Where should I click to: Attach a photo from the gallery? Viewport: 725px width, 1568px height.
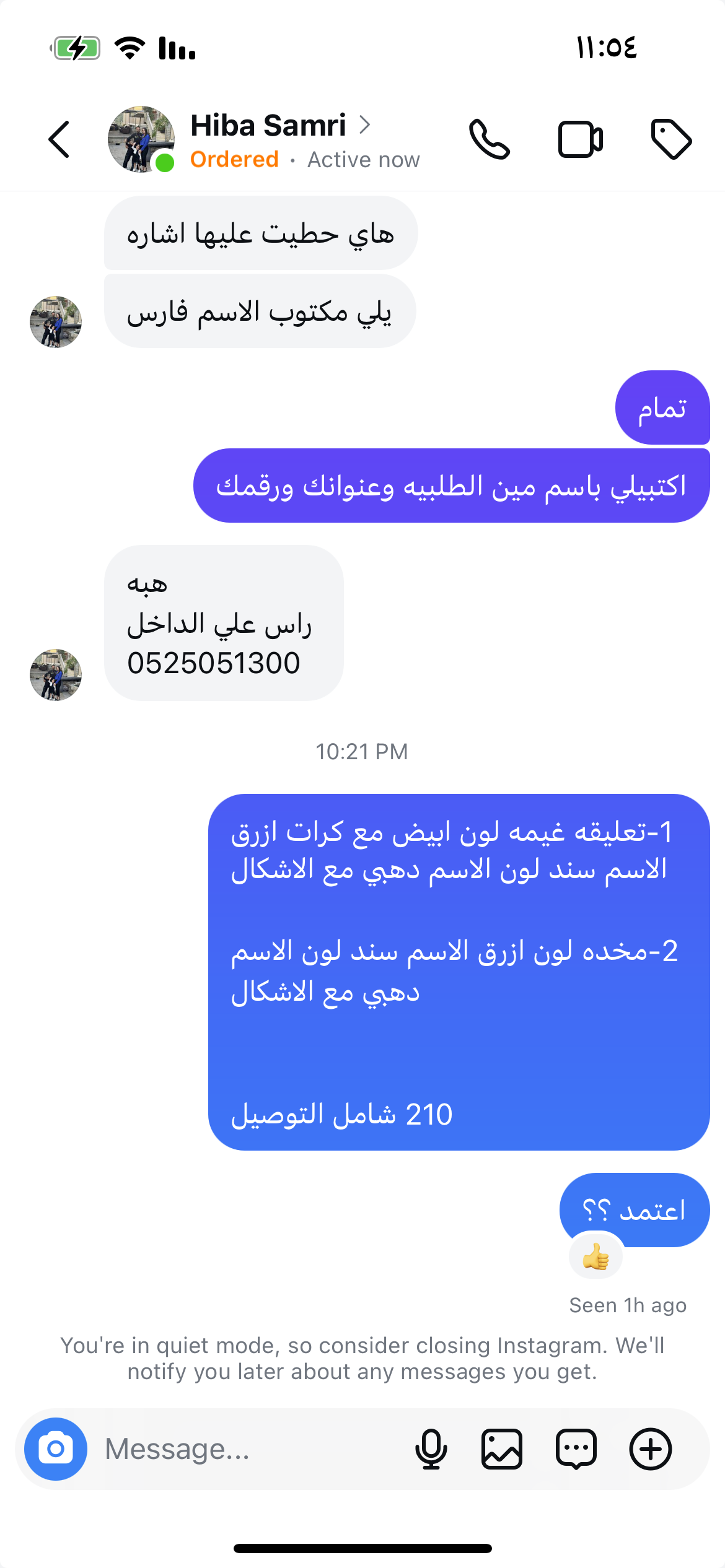[x=502, y=1449]
